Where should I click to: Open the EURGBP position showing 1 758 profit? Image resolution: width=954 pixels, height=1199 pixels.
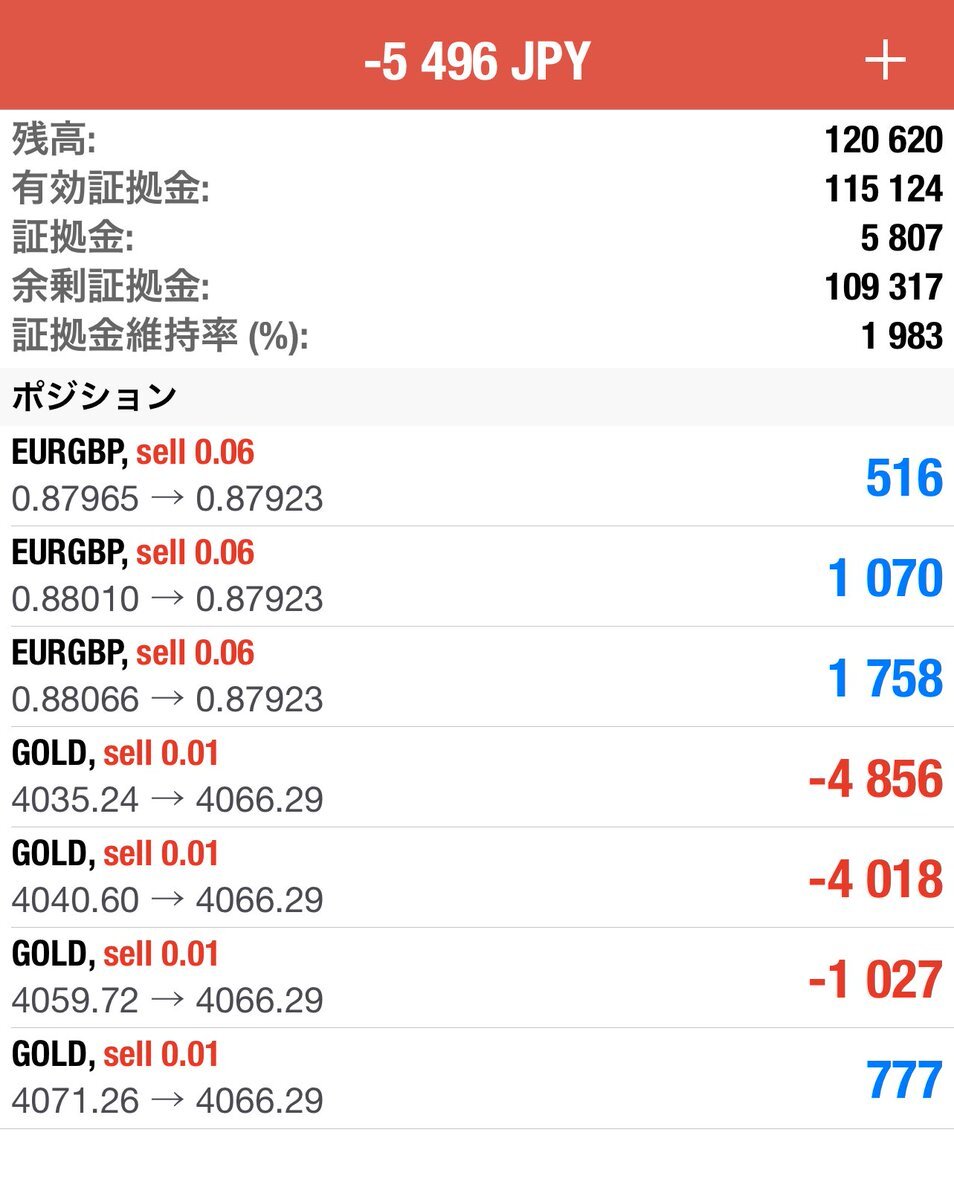click(x=477, y=677)
